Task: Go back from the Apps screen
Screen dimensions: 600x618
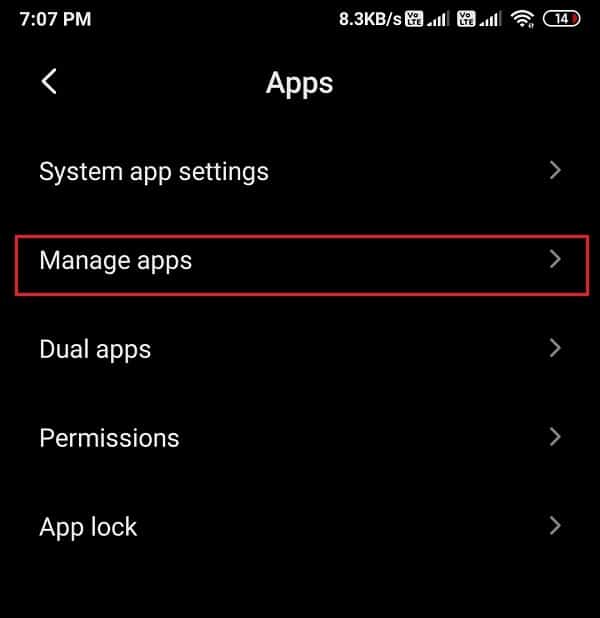Action: (49, 82)
